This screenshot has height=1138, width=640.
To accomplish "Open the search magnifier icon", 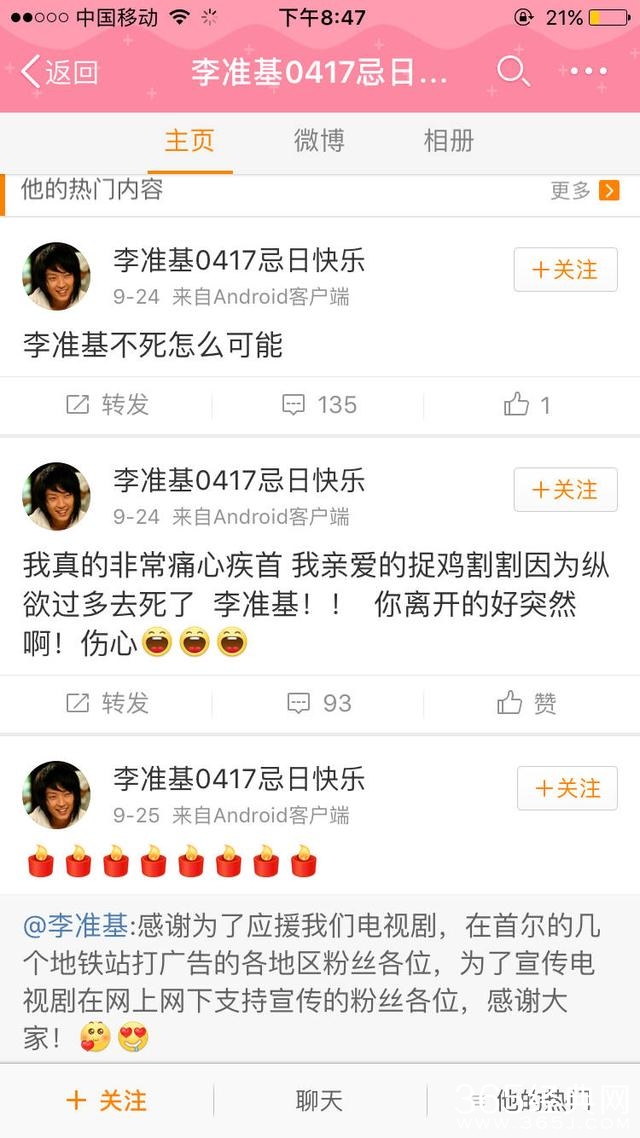I will [512, 71].
